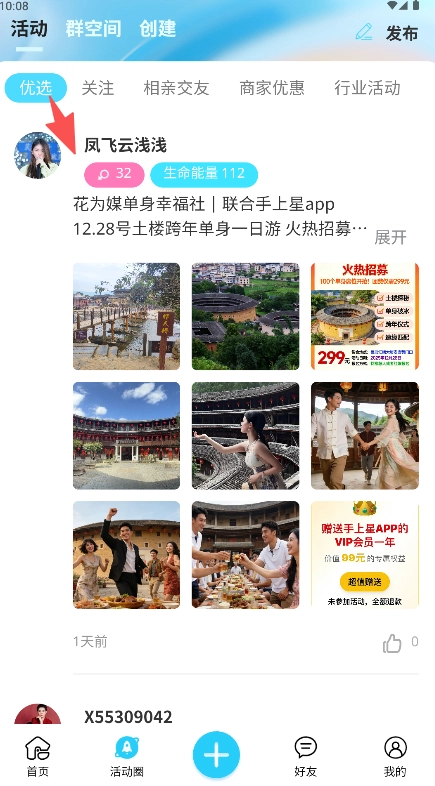The height and width of the screenshot is (786, 435).
Task: Open the 商家优惠 category
Action: click(272, 88)
